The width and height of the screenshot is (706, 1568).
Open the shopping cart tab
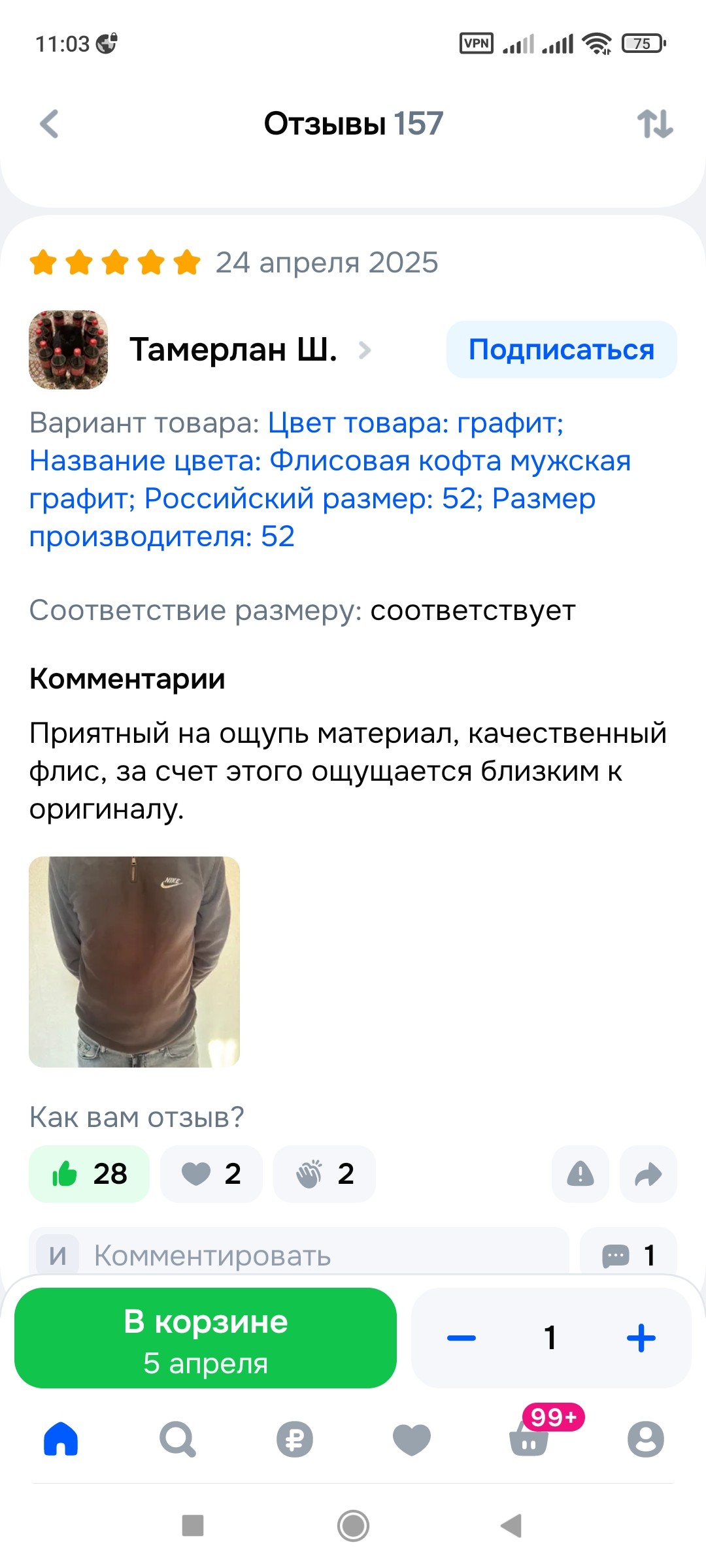tap(529, 1439)
